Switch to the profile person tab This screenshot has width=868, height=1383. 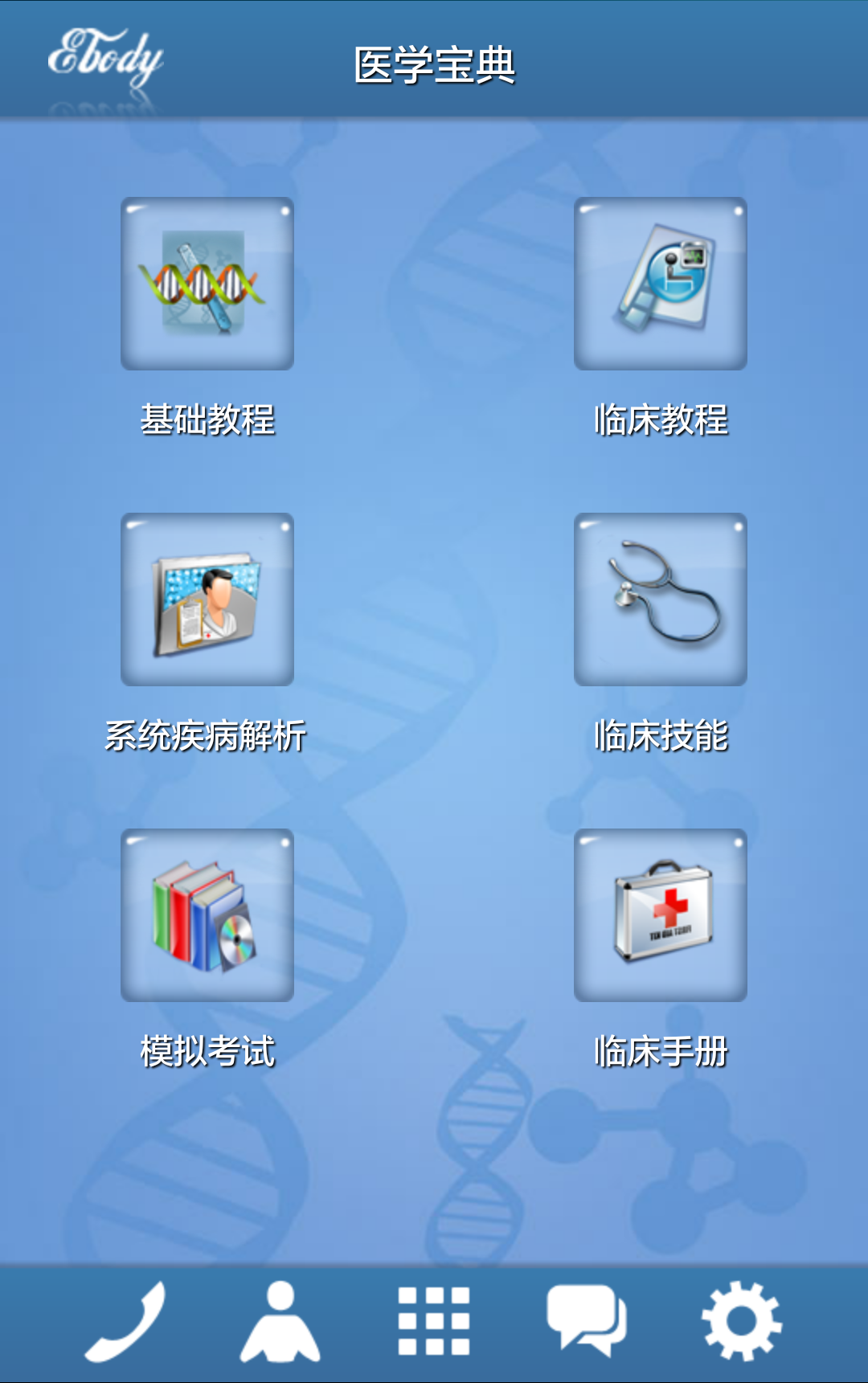tap(280, 1321)
